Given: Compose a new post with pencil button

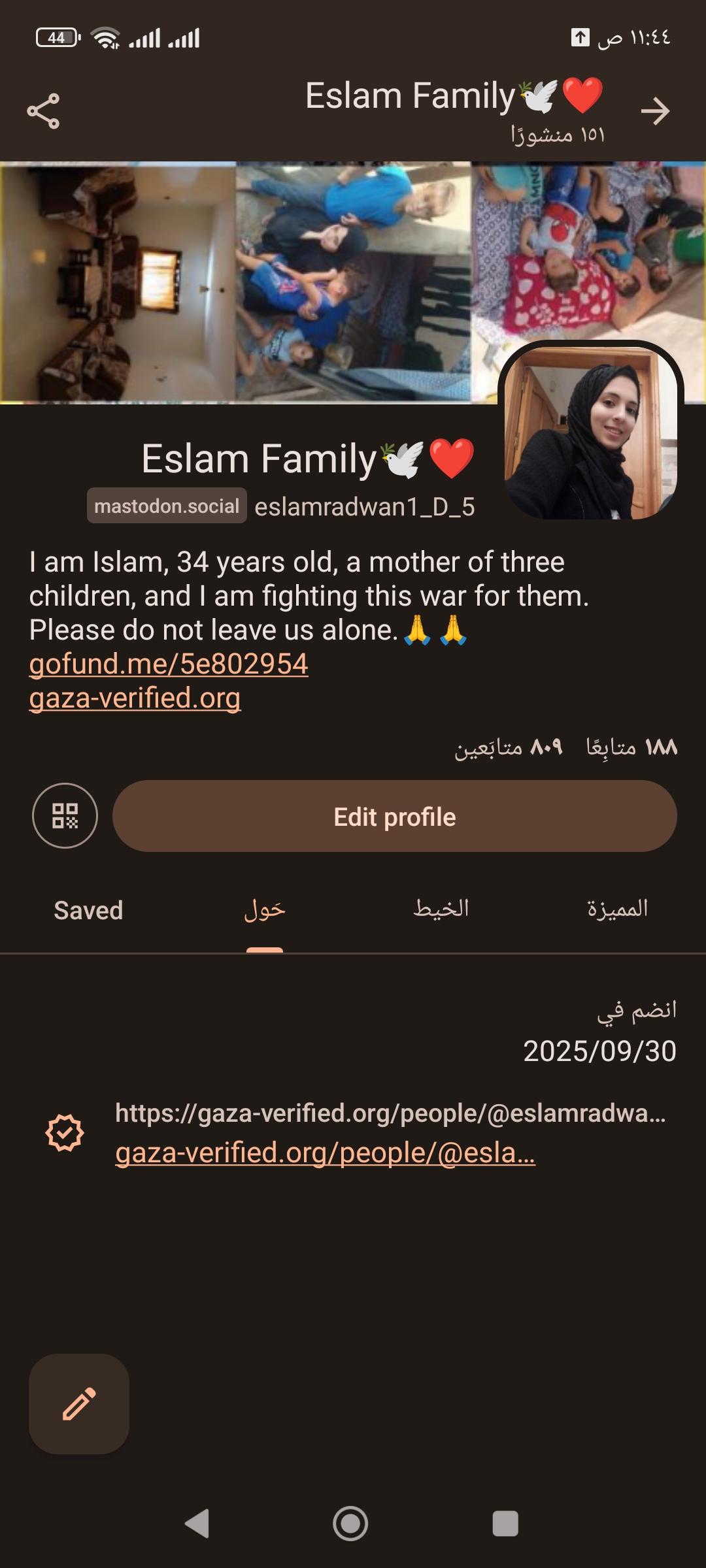Looking at the screenshot, I should tap(79, 1404).
